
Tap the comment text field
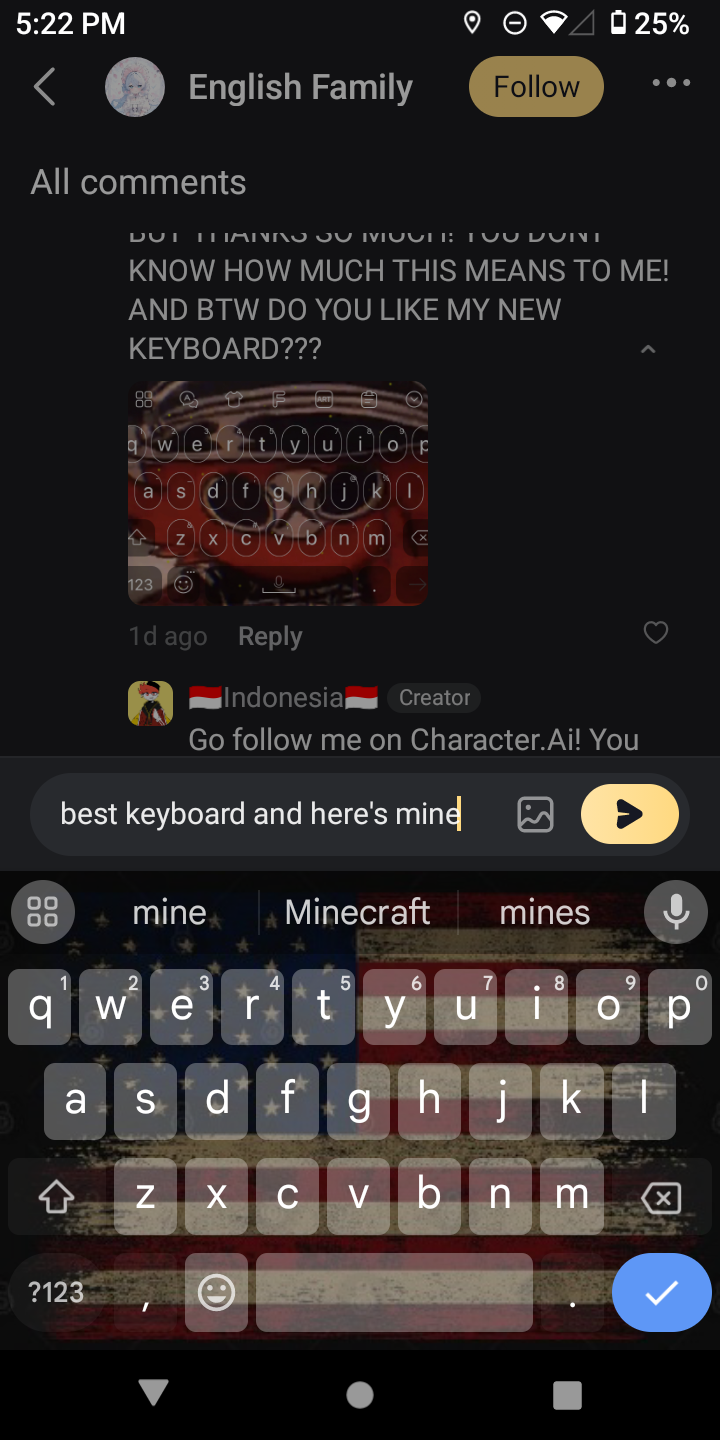pos(260,814)
